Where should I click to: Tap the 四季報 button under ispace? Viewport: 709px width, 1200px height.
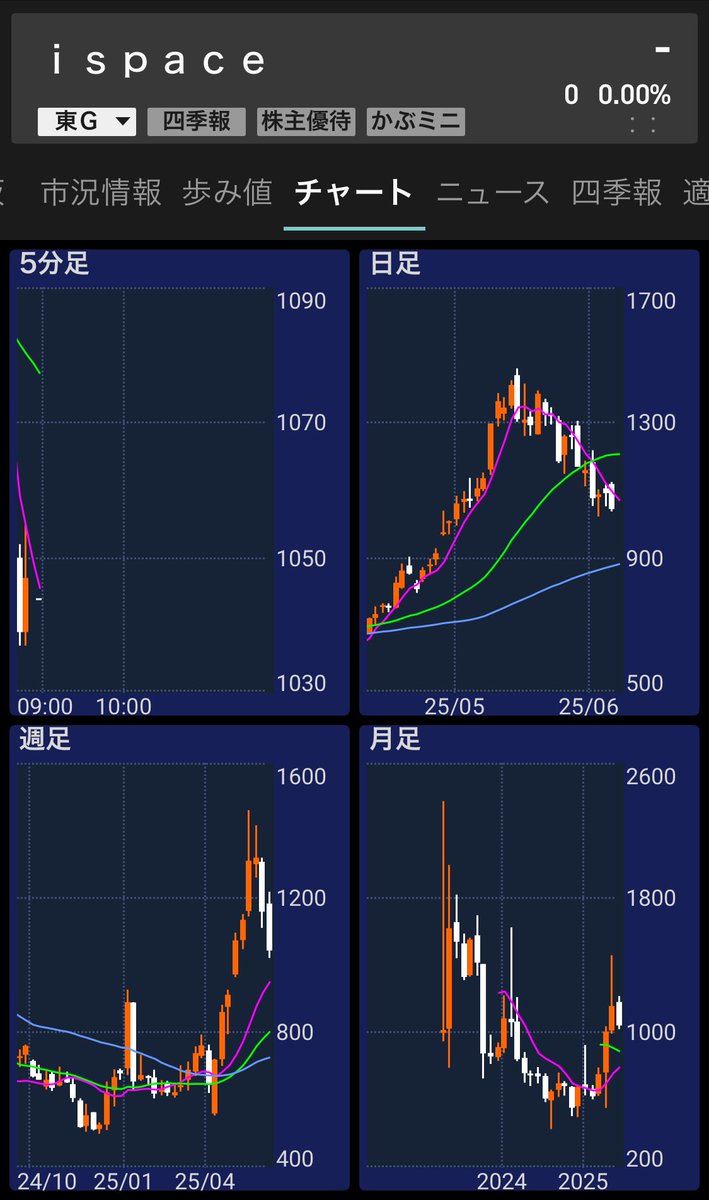[197, 122]
